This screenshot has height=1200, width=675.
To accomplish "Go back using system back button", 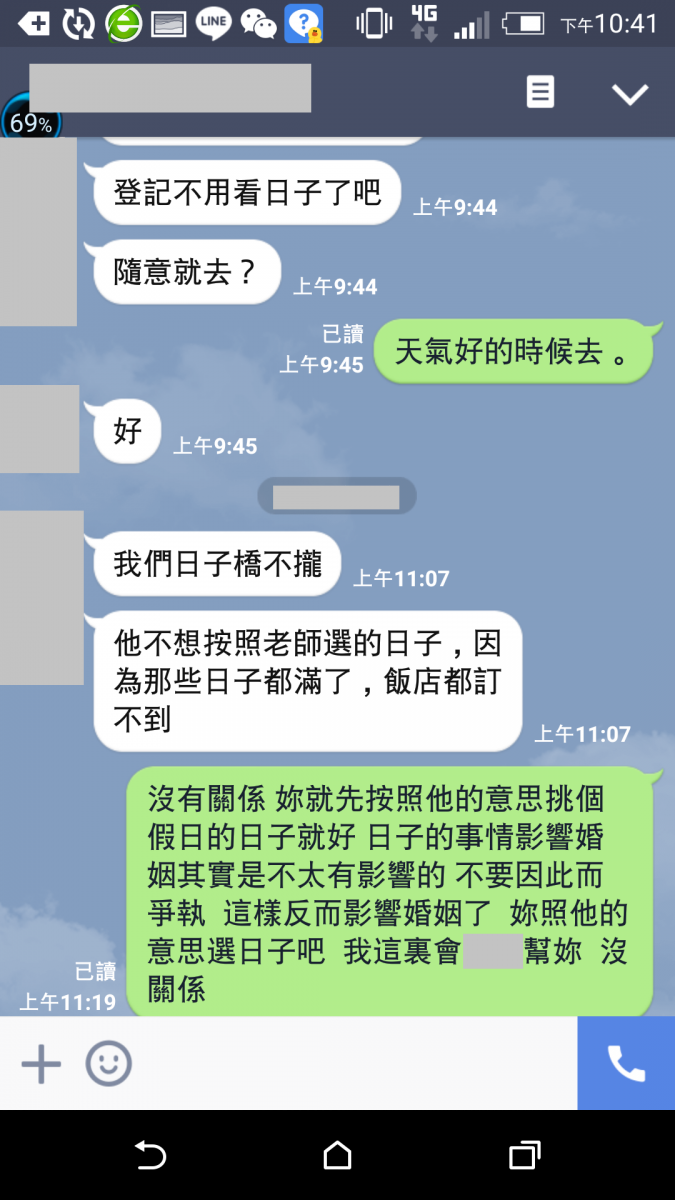I will 150,1156.
